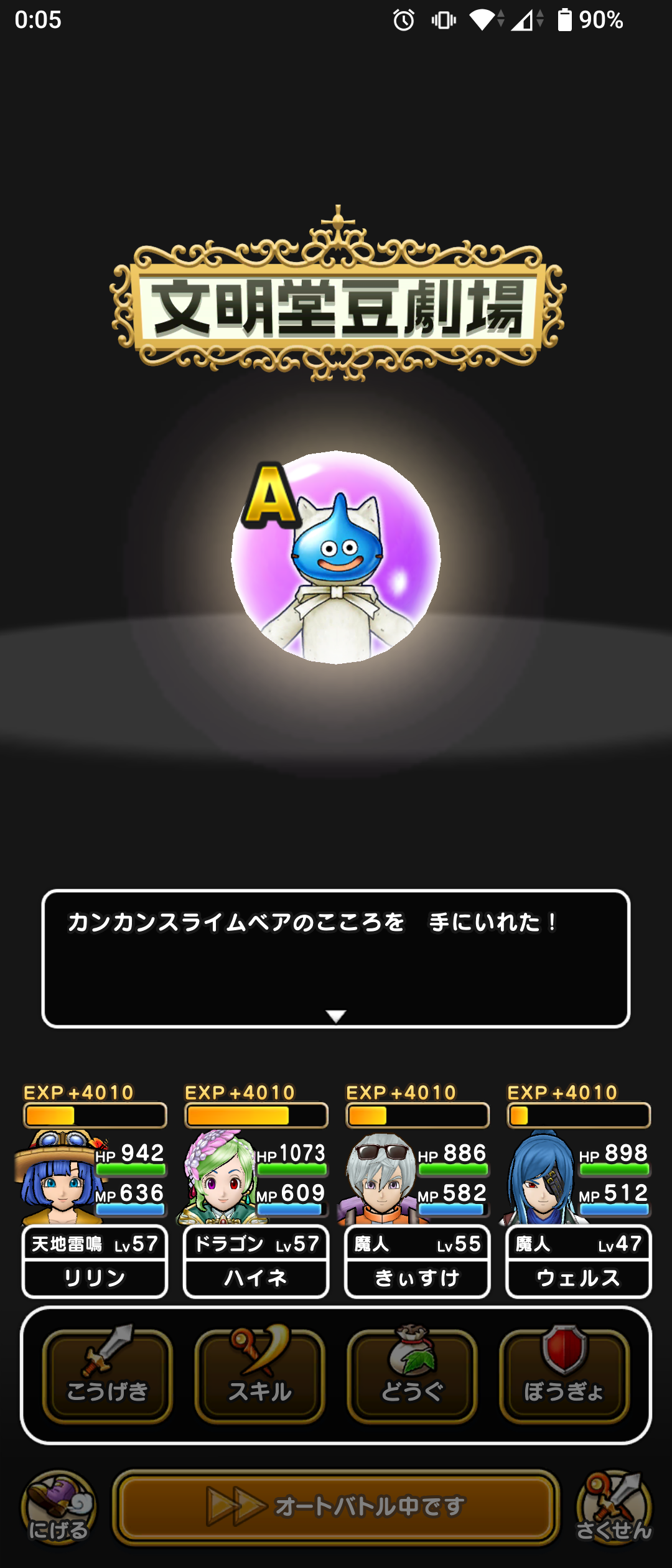The width and height of the screenshot is (672, 1568).
Task: Select the ぼうぎょ defend button
Action: coord(564,1376)
